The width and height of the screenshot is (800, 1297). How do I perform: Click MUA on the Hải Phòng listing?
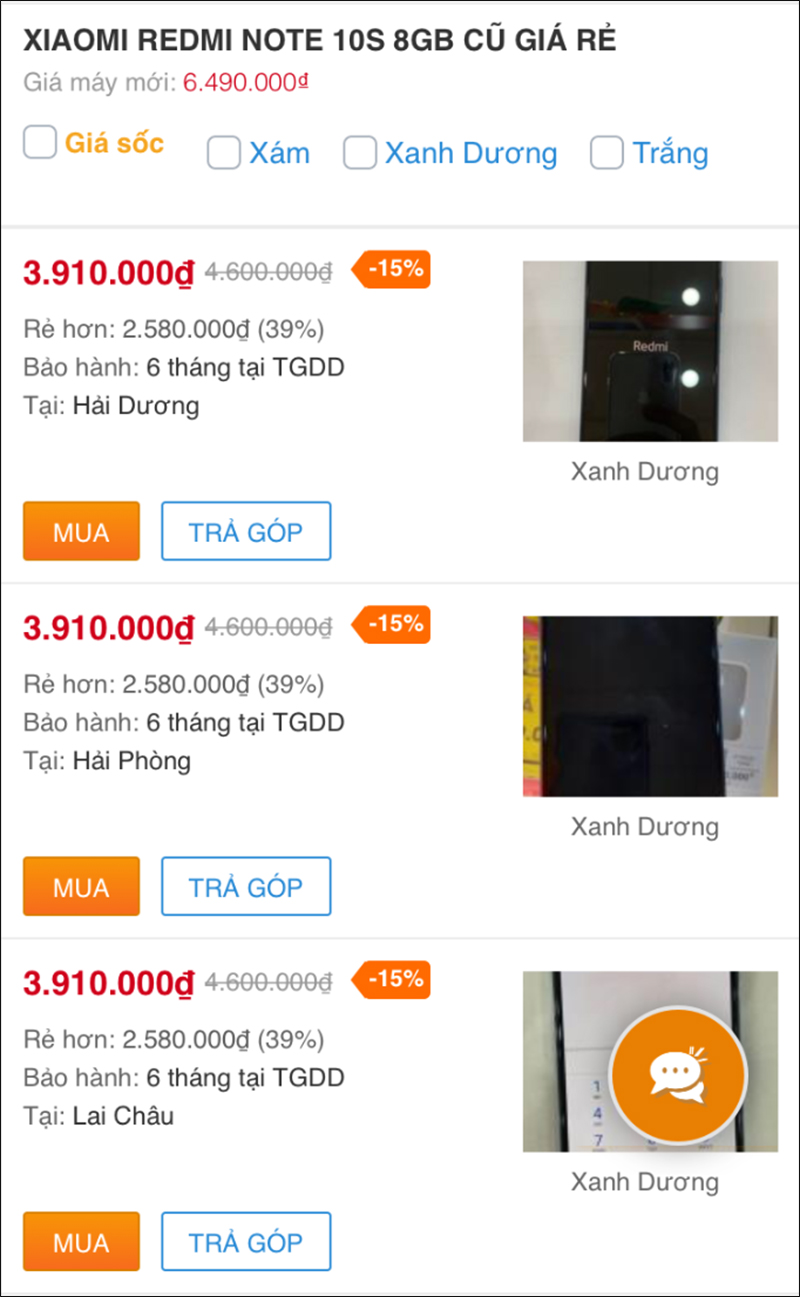tap(81, 886)
